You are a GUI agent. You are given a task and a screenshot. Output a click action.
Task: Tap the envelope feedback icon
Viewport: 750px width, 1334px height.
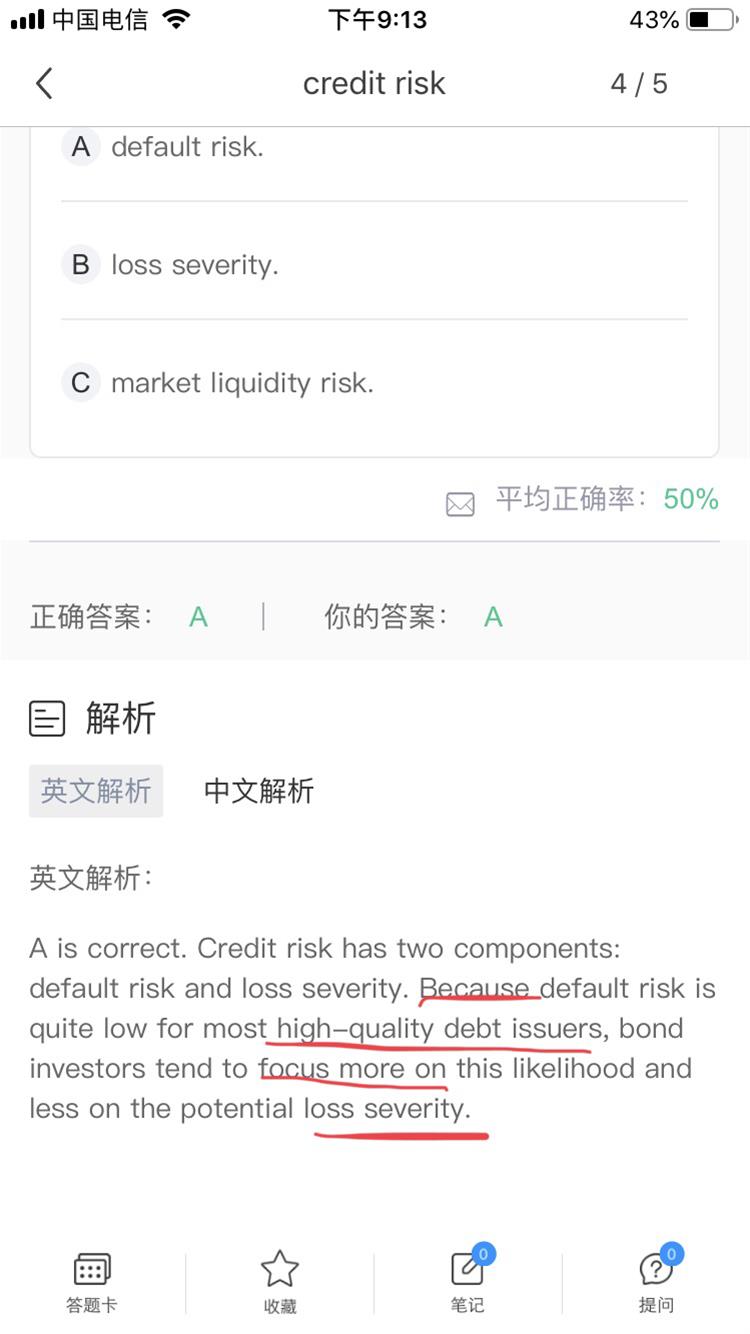coord(460,504)
